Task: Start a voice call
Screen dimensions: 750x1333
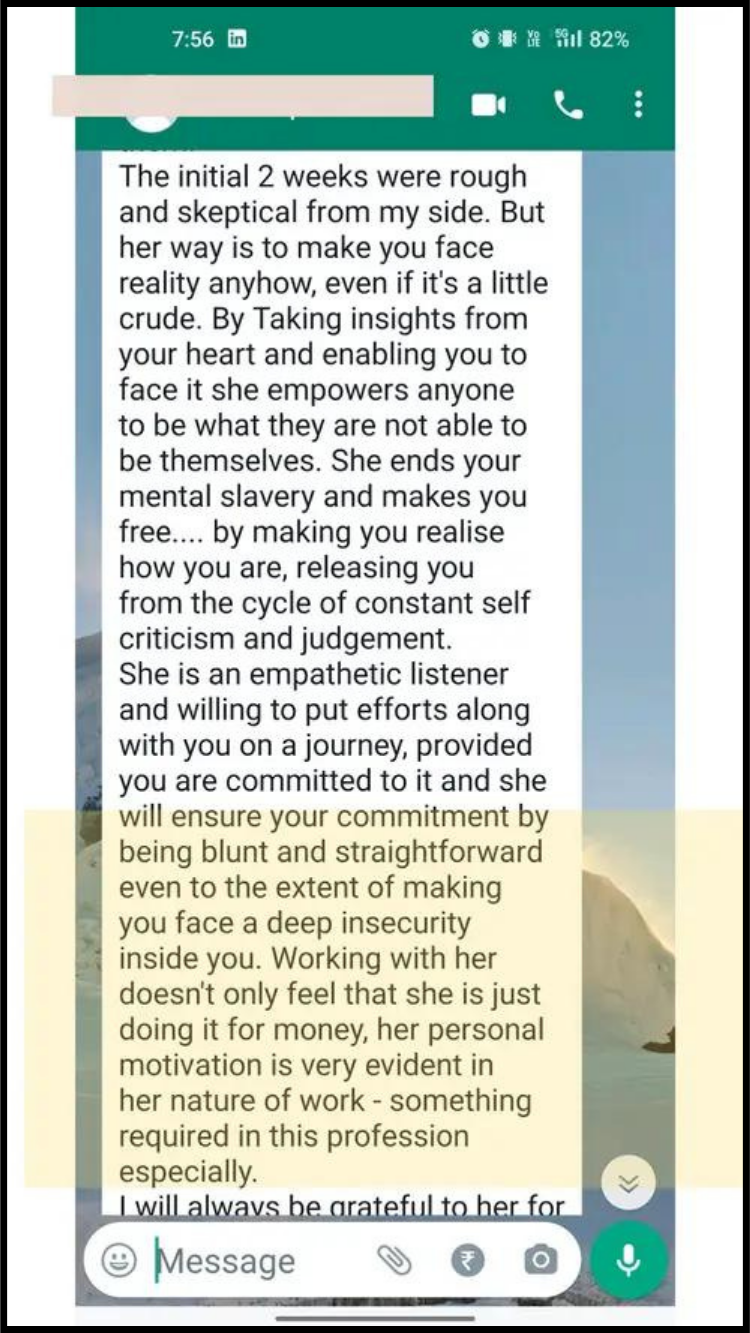Action: point(568,105)
